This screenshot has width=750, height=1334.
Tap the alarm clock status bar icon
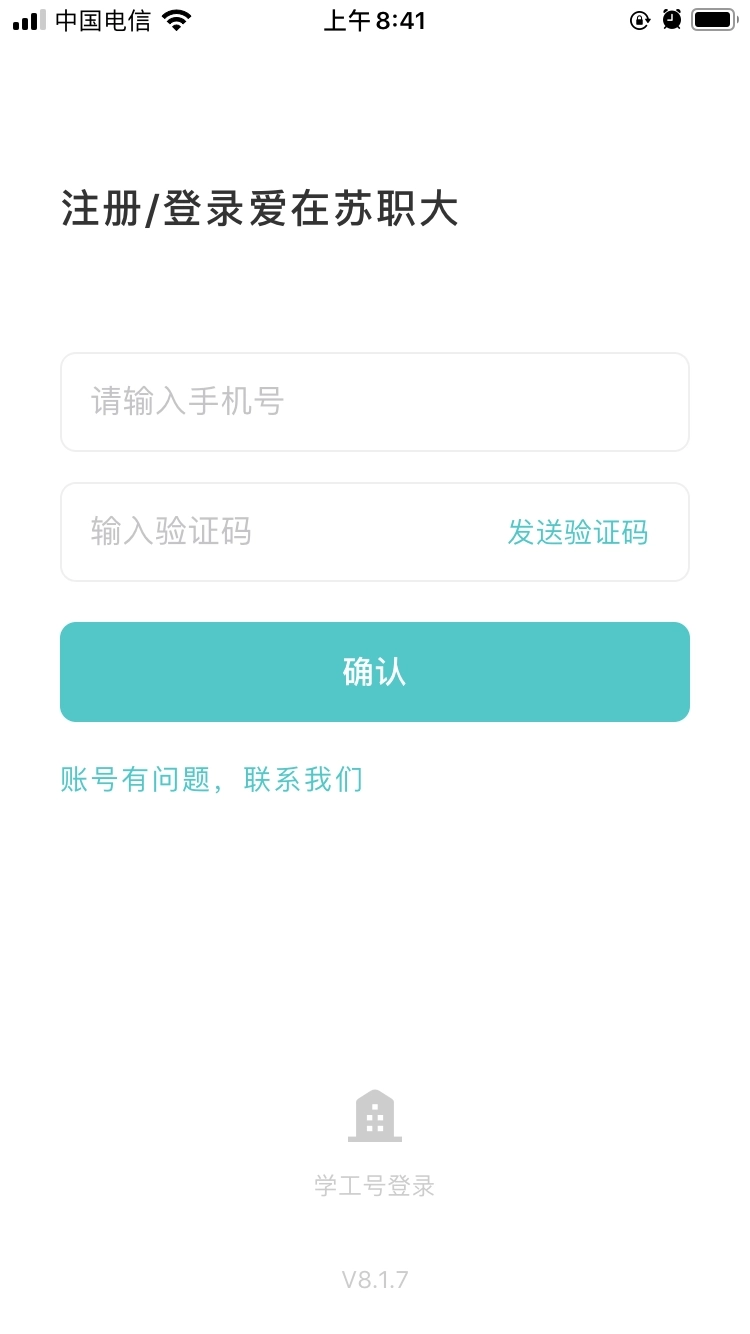pyautogui.click(x=670, y=19)
